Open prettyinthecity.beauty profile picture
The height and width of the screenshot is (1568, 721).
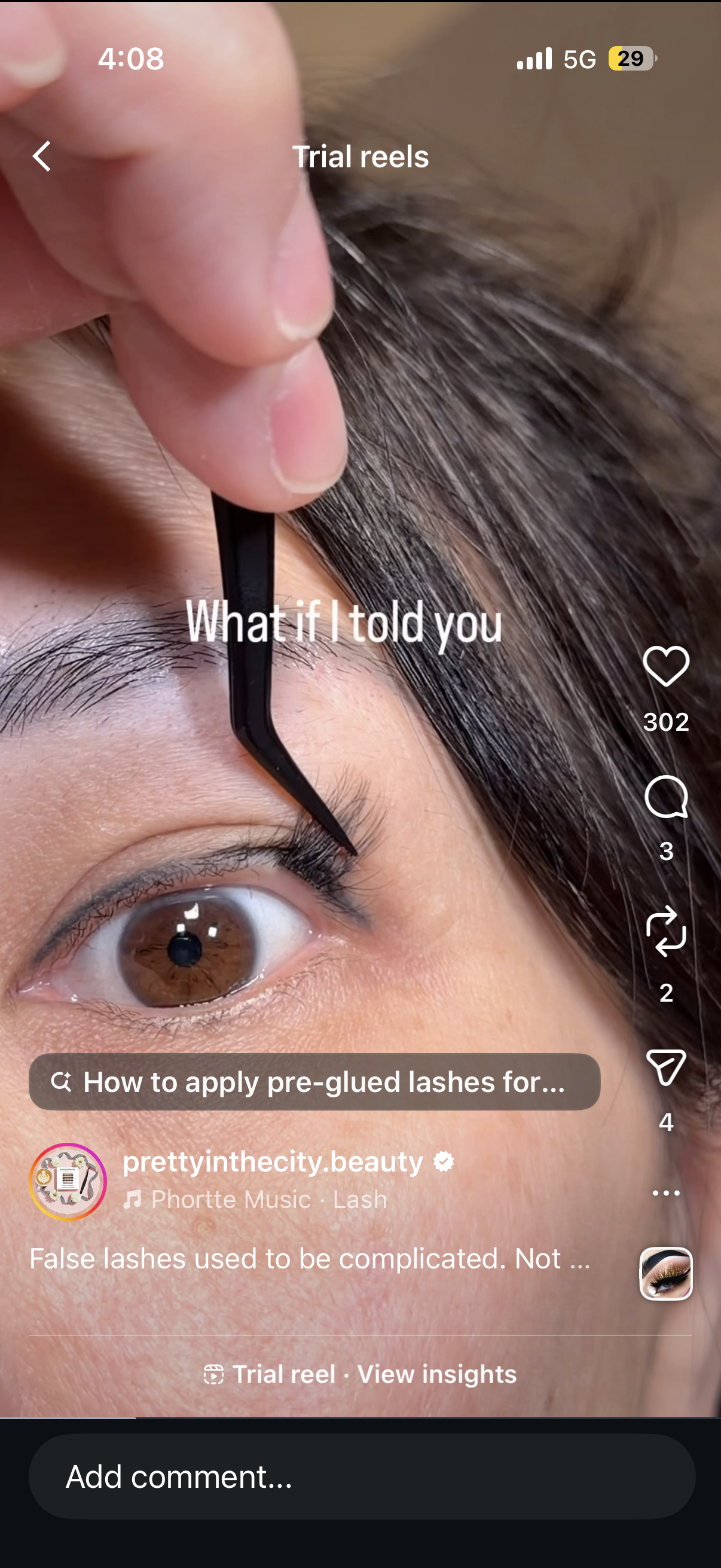point(68,1182)
